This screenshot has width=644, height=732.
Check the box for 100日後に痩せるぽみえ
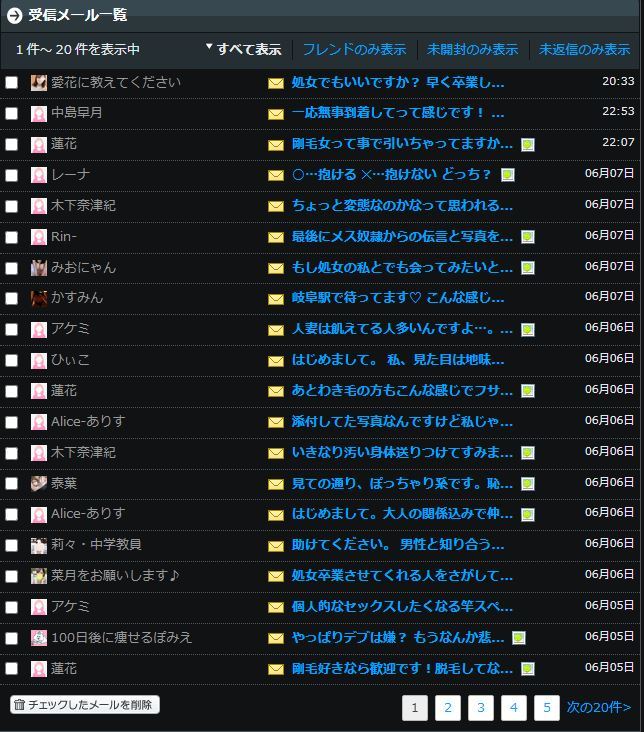(12, 638)
